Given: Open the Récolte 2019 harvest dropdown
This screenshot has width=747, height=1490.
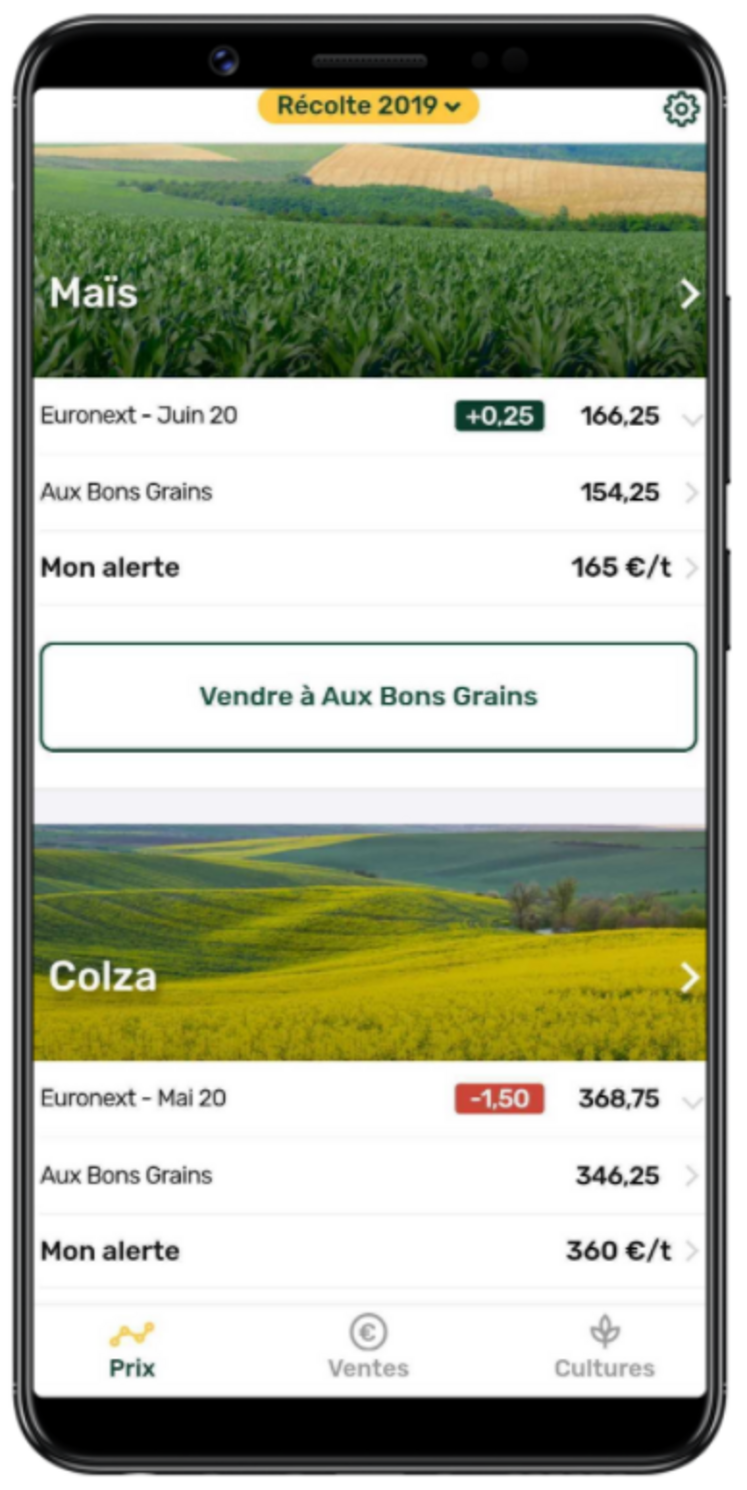Looking at the screenshot, I should [368, 106].
